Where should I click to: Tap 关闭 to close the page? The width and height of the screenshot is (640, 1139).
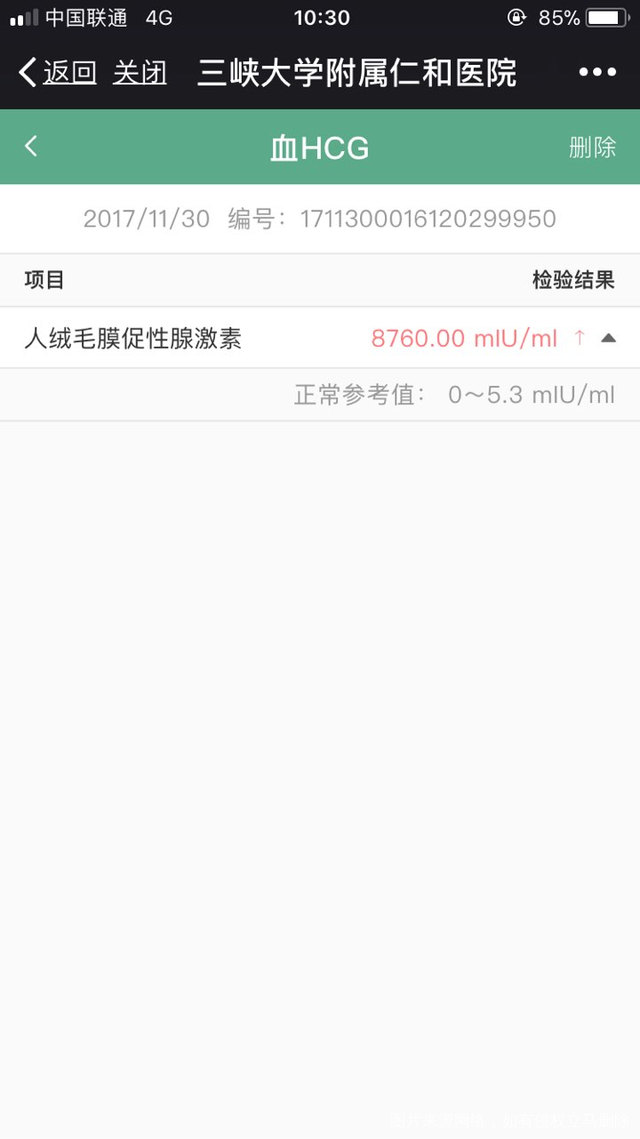click(x=140, y=73)
